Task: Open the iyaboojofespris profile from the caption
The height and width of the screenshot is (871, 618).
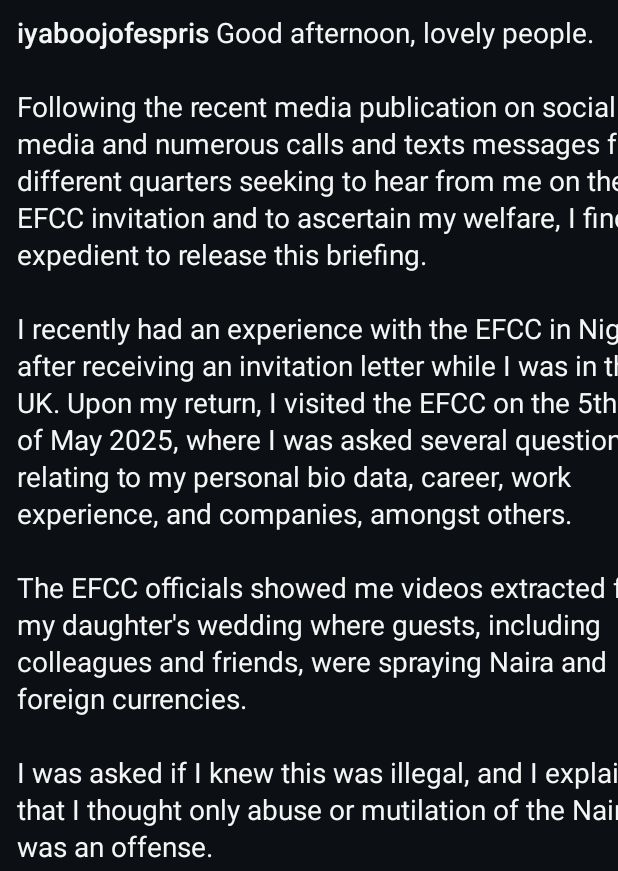Action: pos(113,35)
